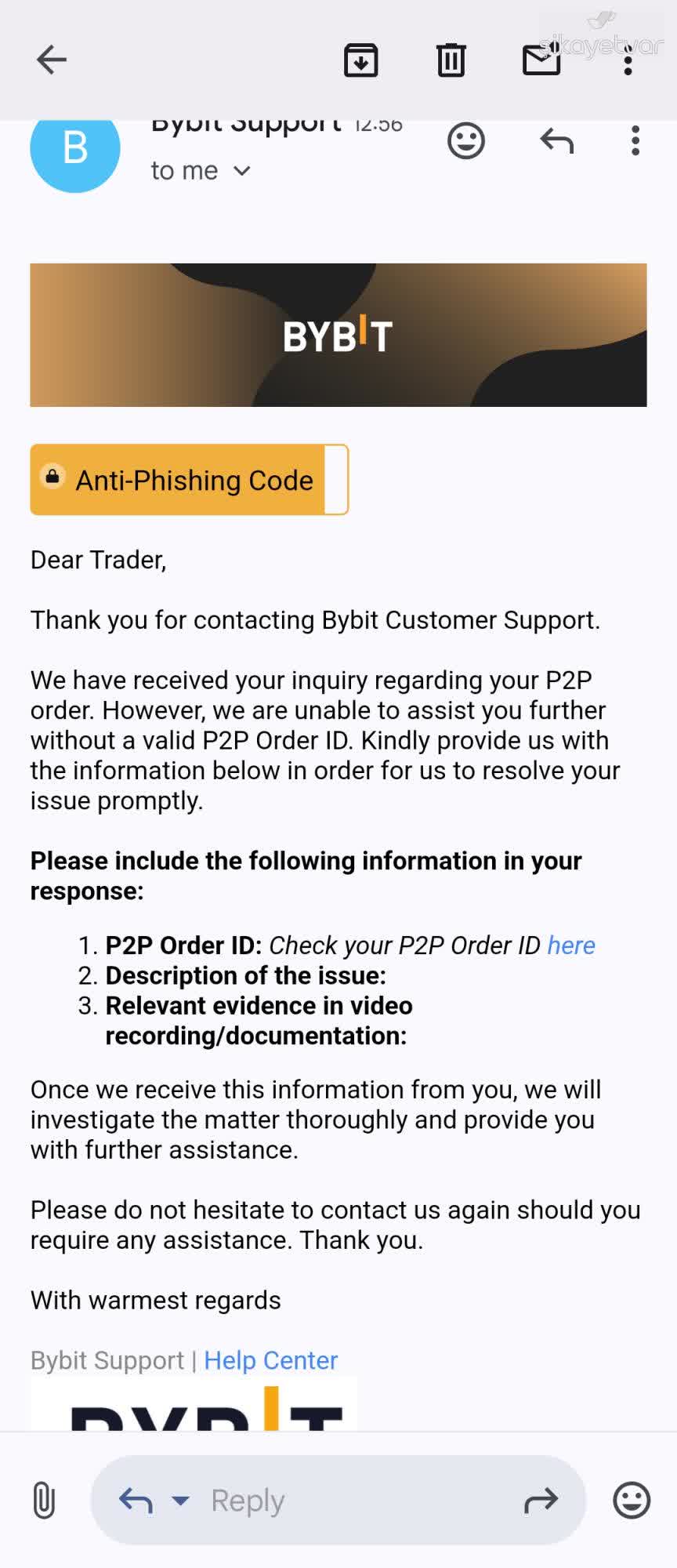Mark the email as unread

541,59
